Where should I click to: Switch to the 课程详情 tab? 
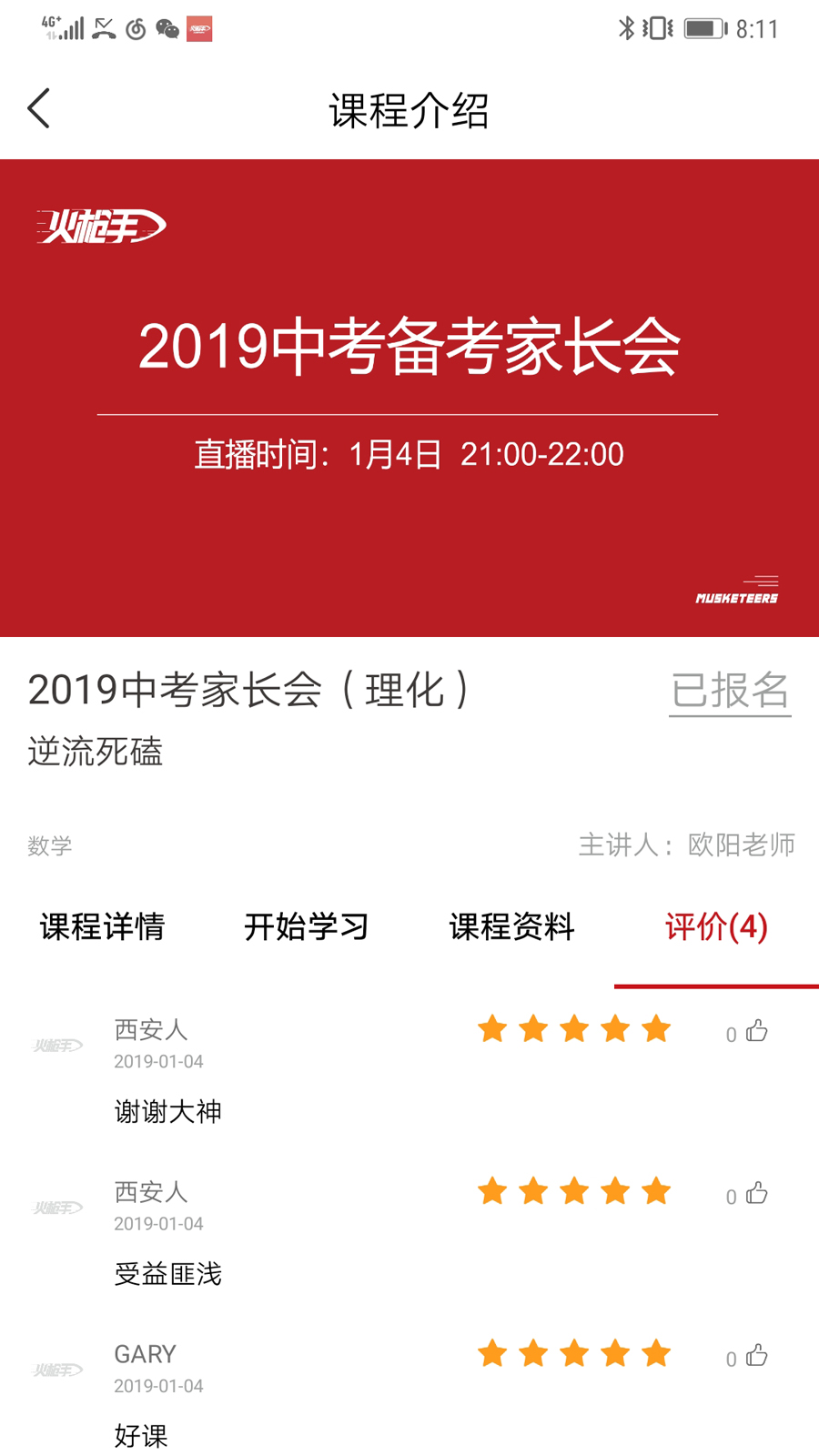point(102,926)
